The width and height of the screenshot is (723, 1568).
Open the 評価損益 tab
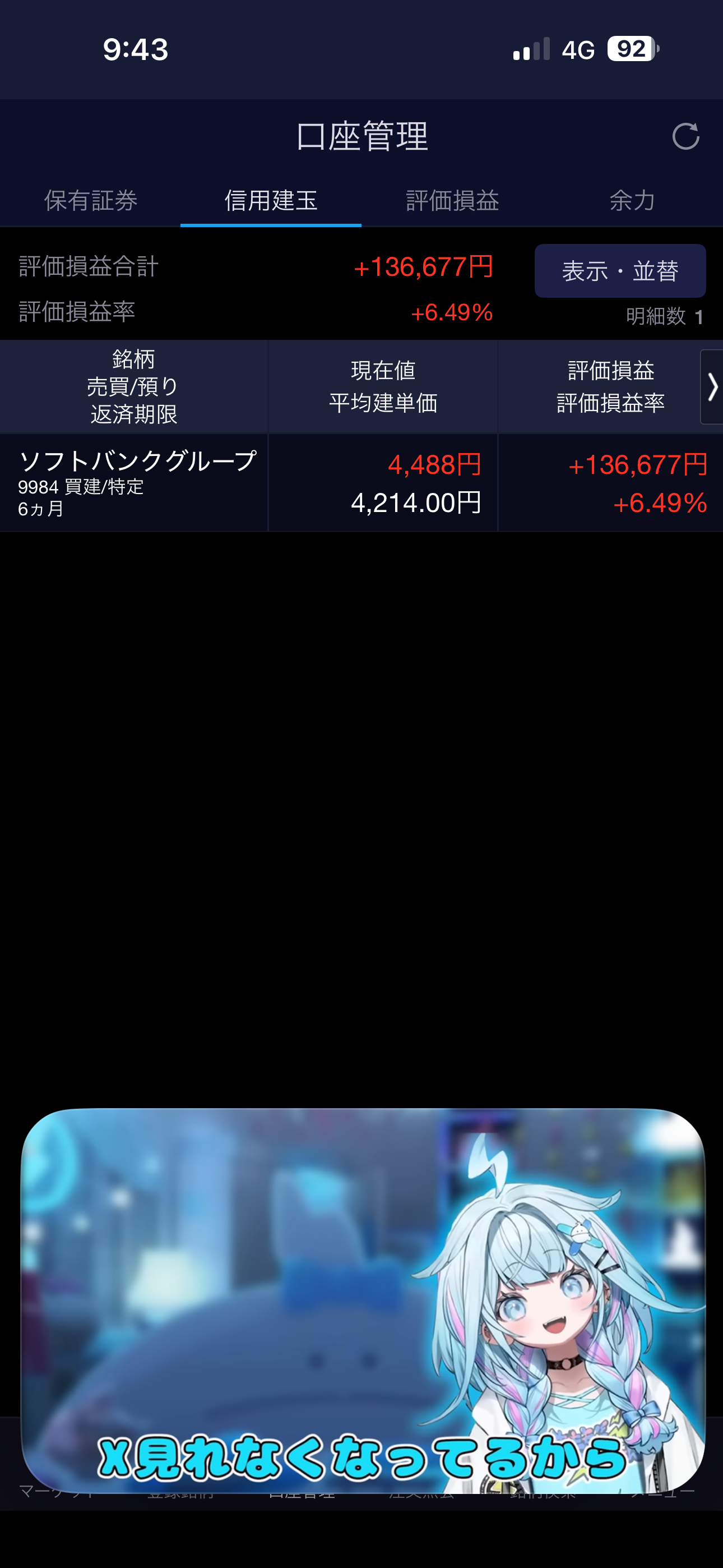click(x=452, y=201)
